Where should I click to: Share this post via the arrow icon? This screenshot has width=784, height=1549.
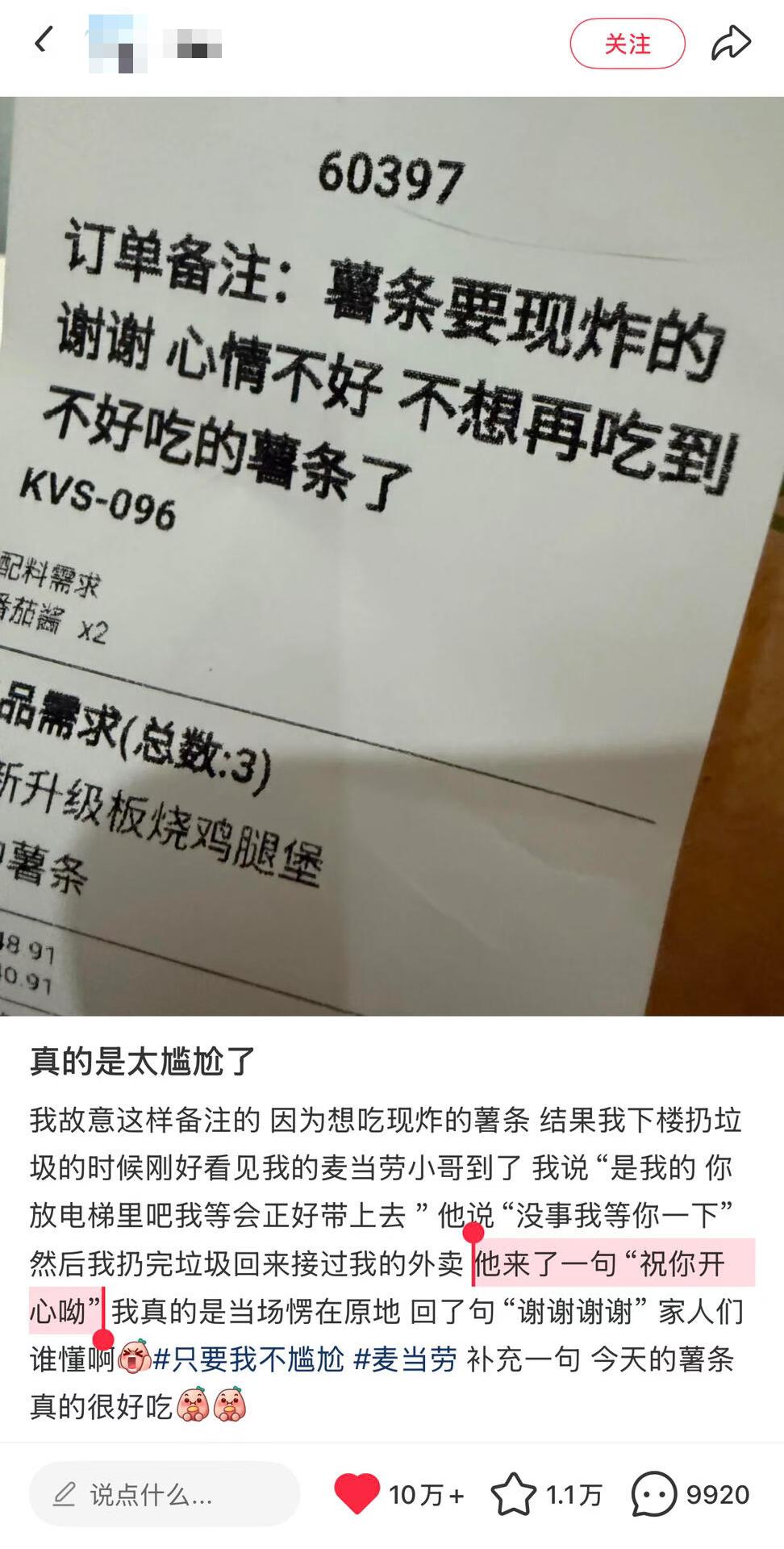731,44
